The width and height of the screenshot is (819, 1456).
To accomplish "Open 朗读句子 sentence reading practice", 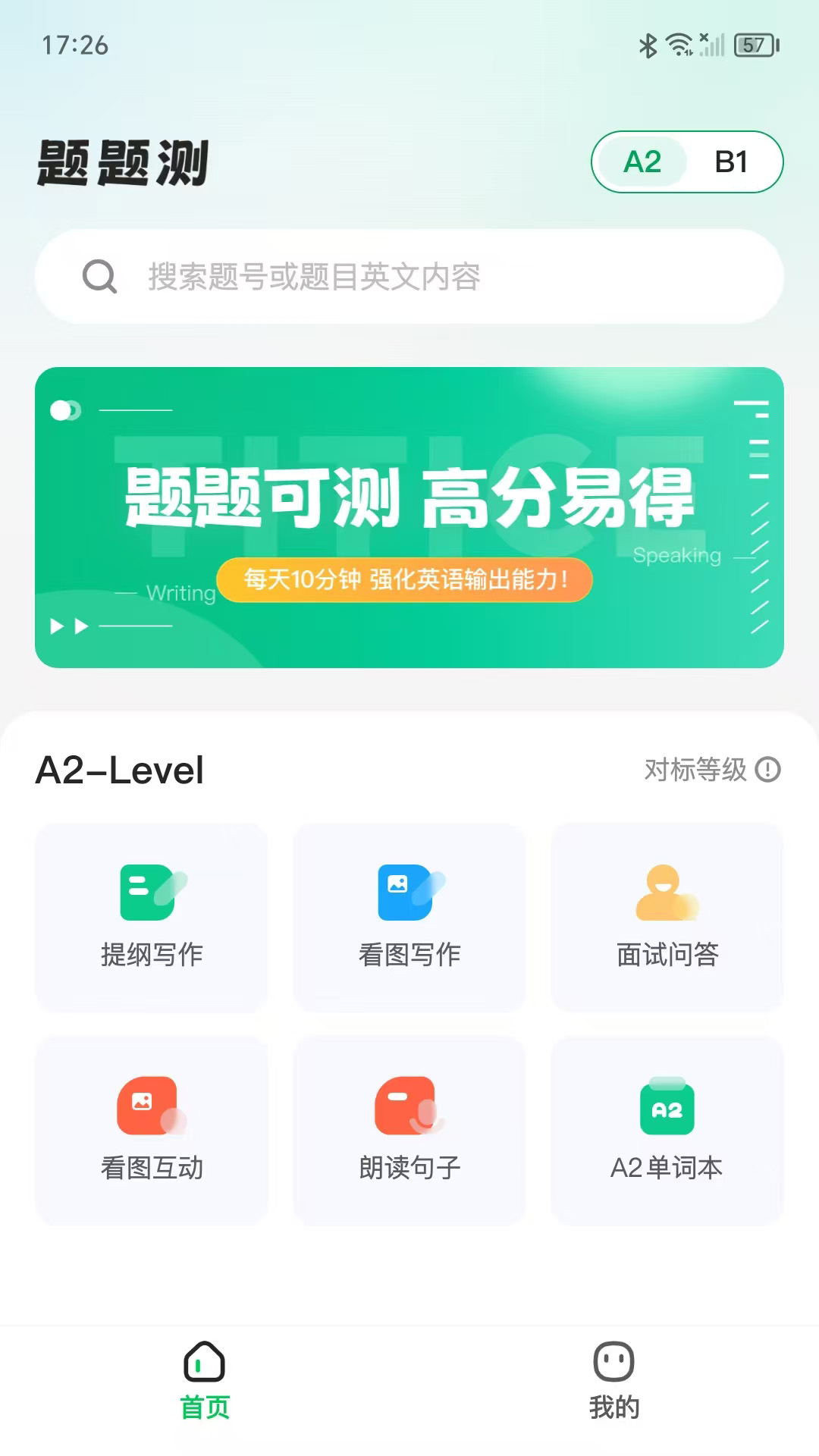I will point(409,1131).
